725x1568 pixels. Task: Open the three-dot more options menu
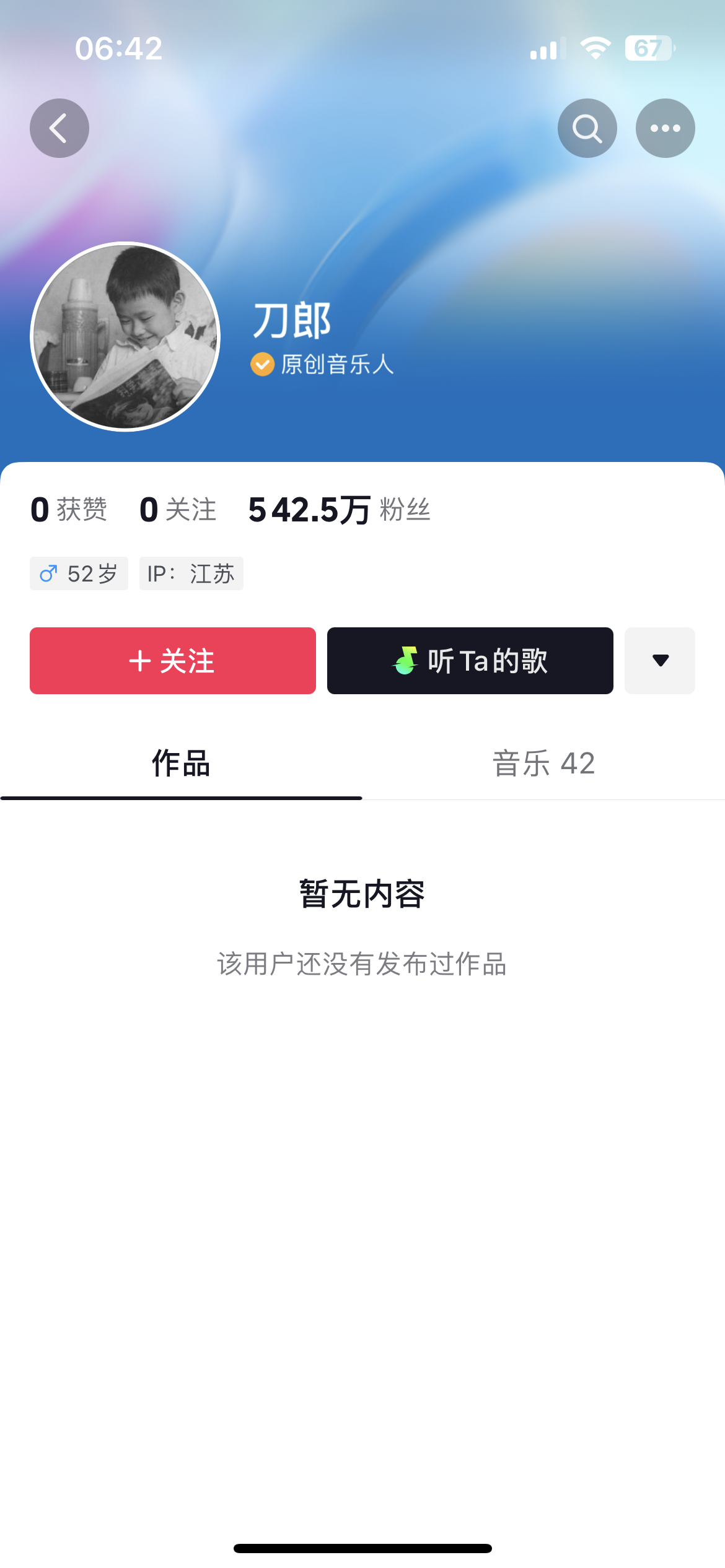[665, 128]
